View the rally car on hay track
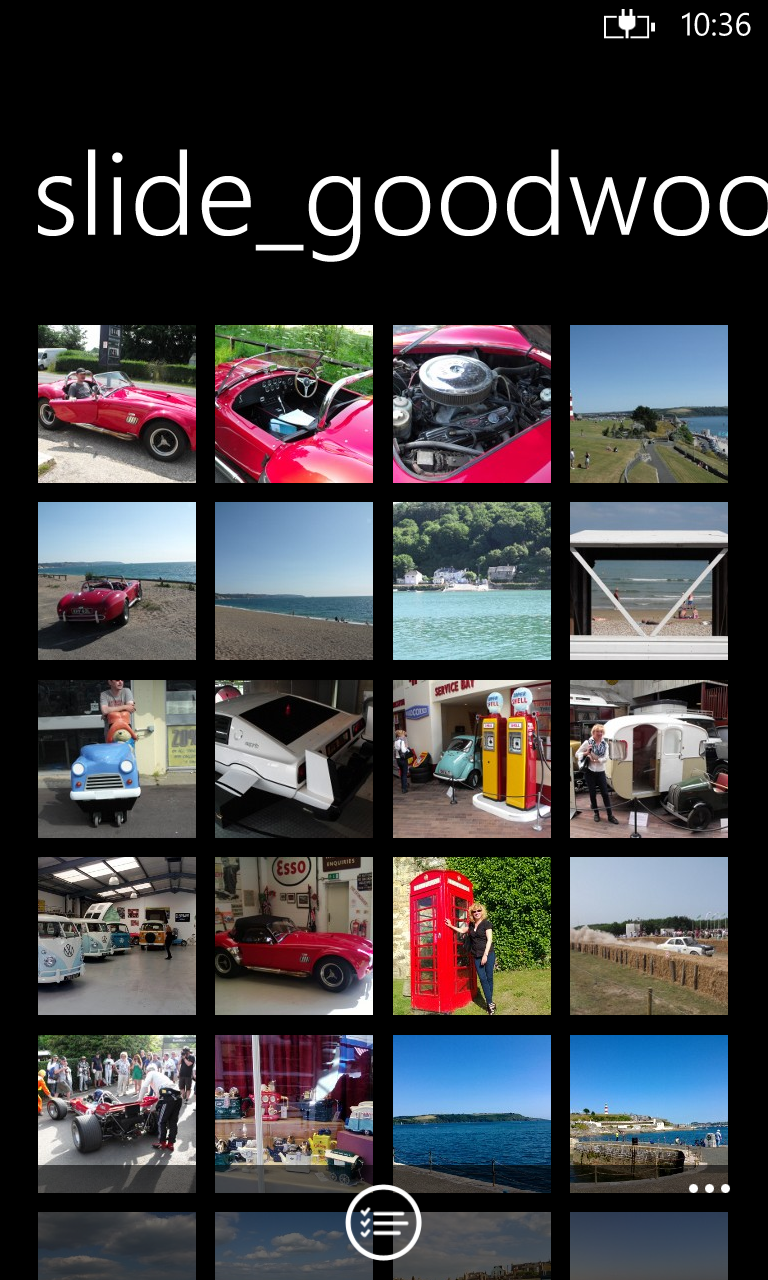Image resolution: width=768 pixels, height=1280 pixels. click(649, 936)
